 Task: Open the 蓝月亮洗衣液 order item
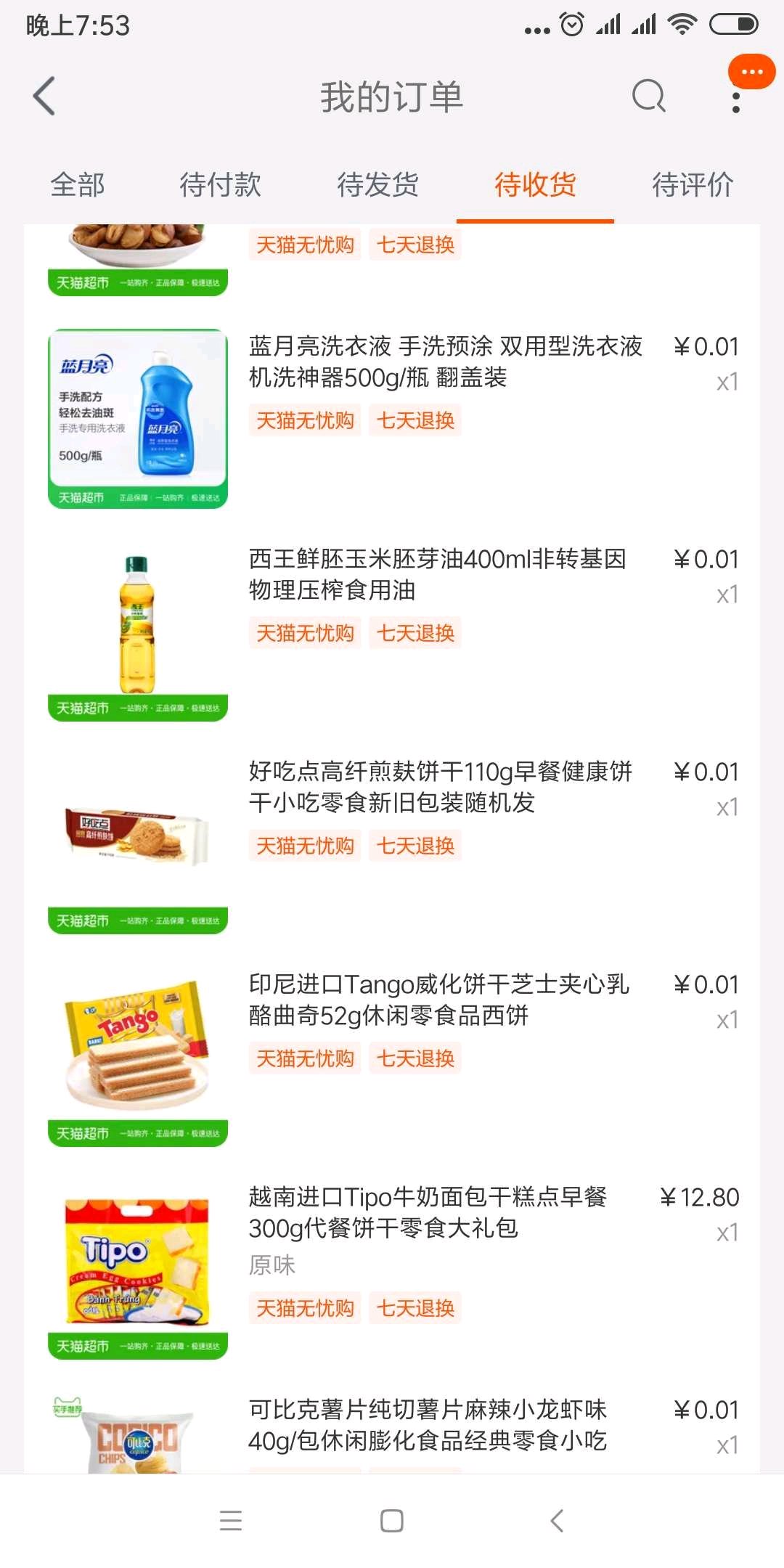444,362
